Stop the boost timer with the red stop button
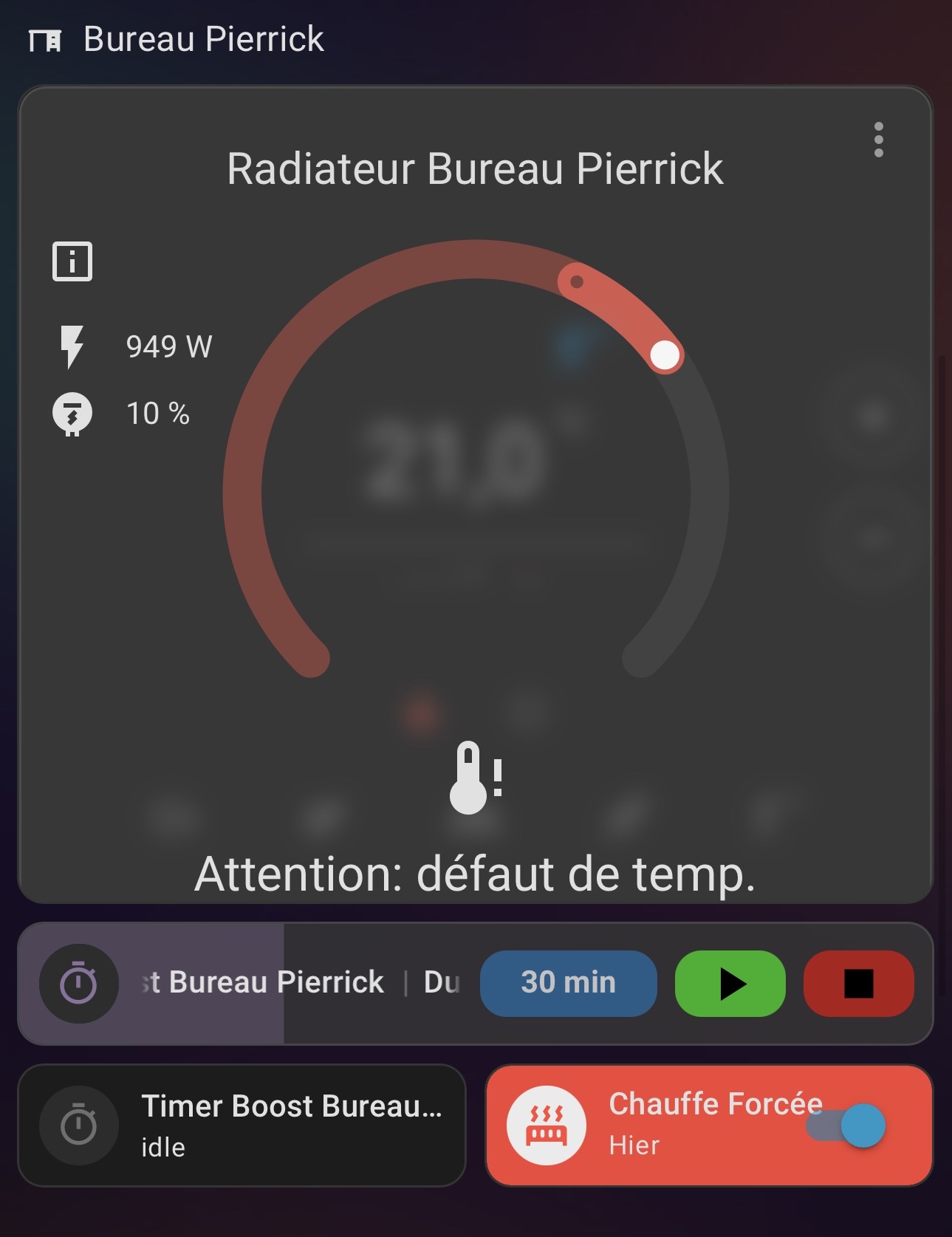 (858, 983)
